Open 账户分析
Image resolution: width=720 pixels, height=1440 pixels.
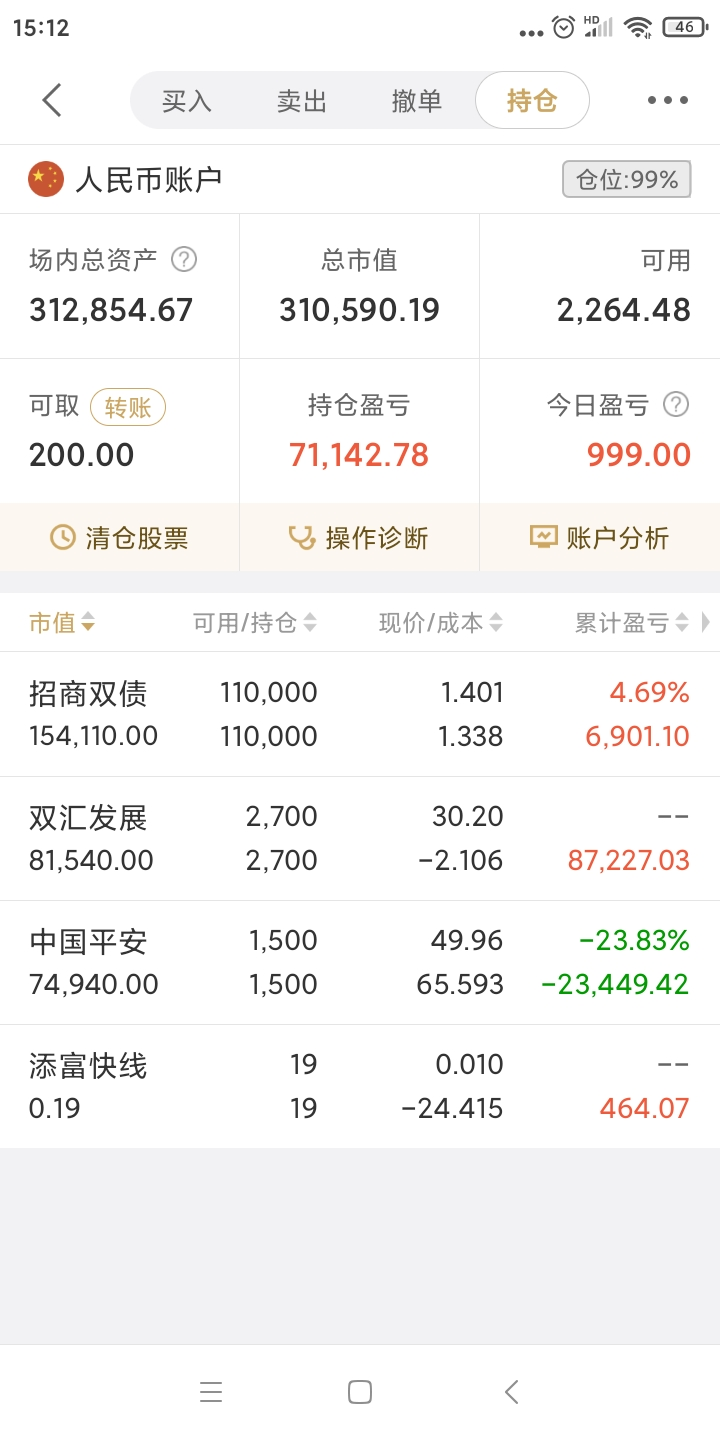[x=600, y=538]
